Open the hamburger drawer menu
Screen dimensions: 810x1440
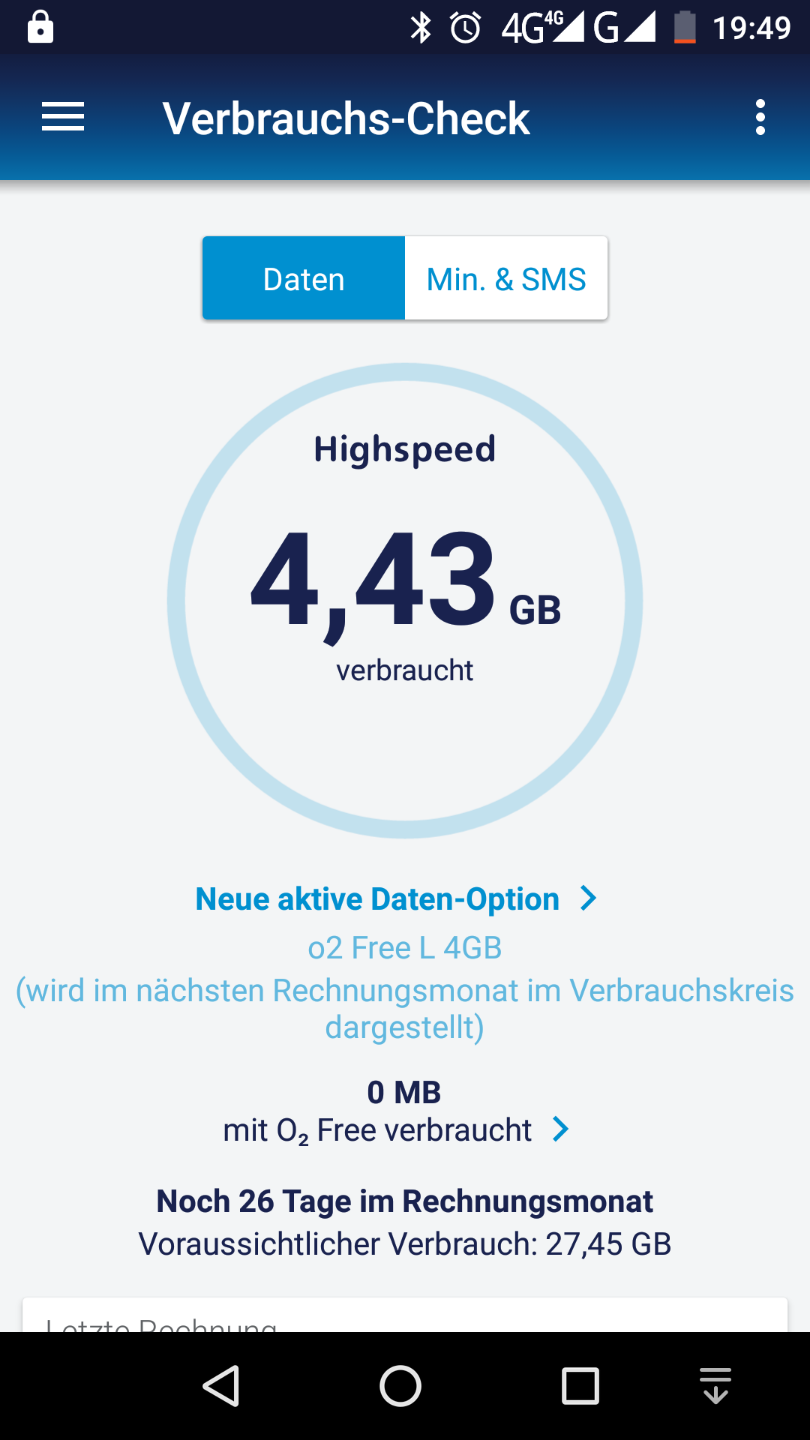[63, 118]
